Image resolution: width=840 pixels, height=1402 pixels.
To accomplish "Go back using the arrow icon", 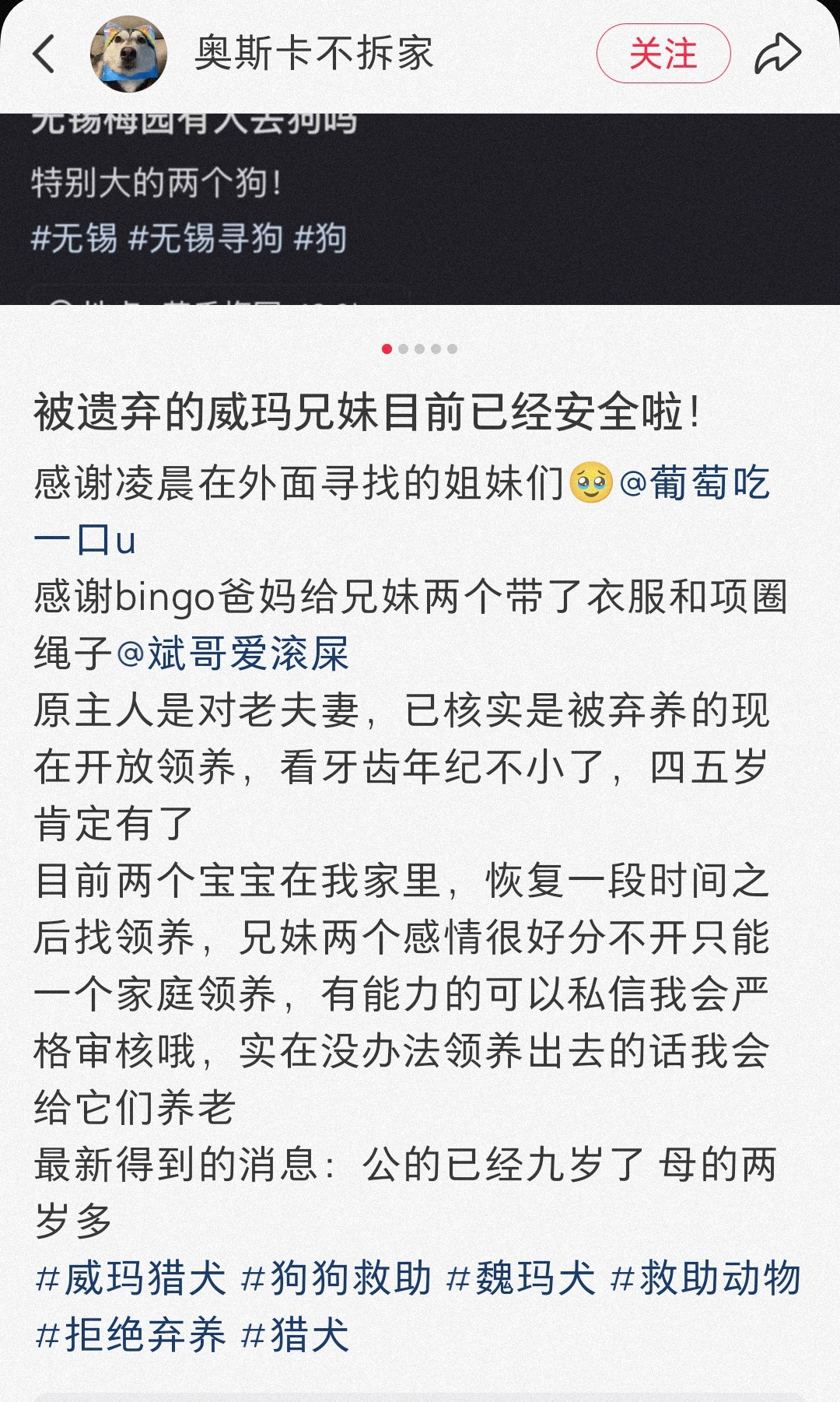I will click(x=44, y=54).
